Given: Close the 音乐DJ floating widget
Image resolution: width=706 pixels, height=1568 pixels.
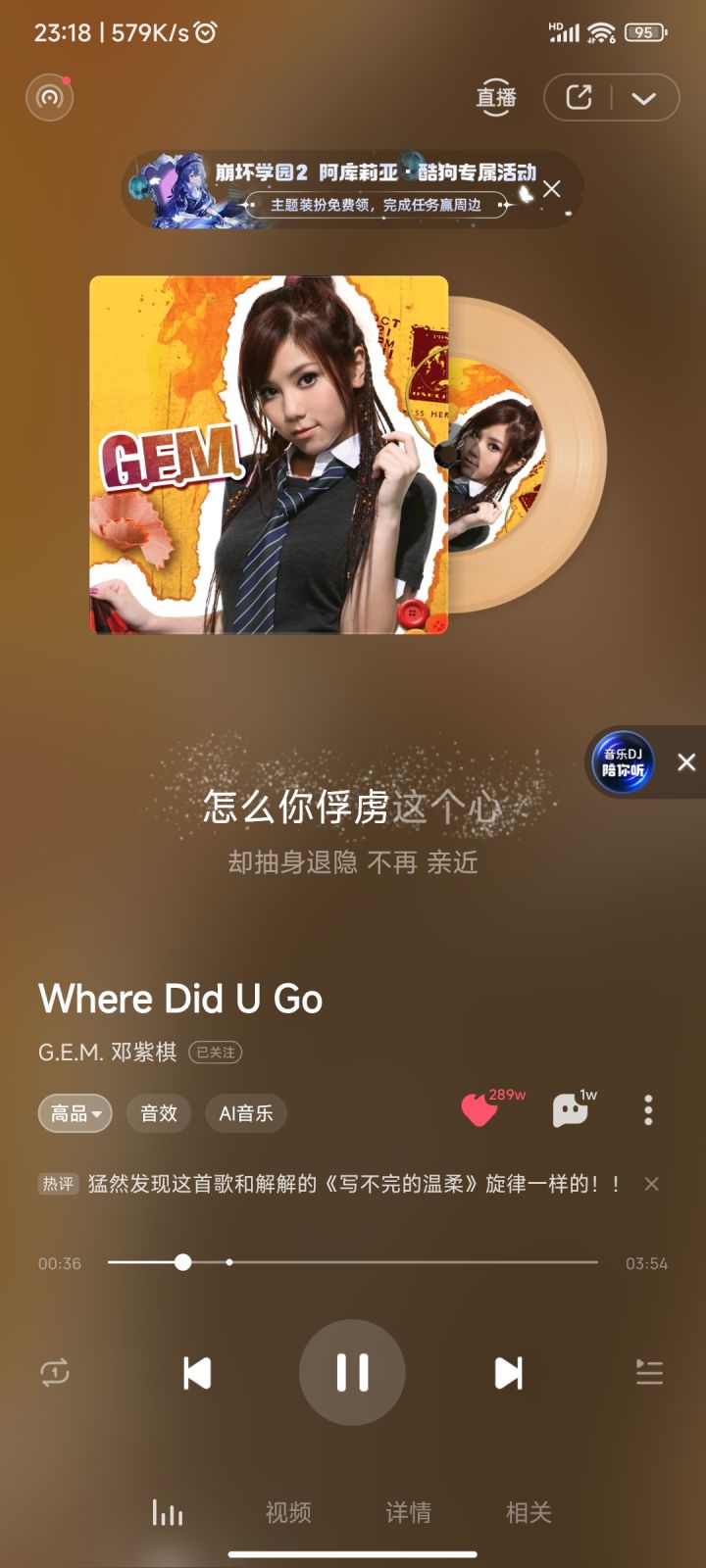Looking at the screenshot, I should pos(686,761).
